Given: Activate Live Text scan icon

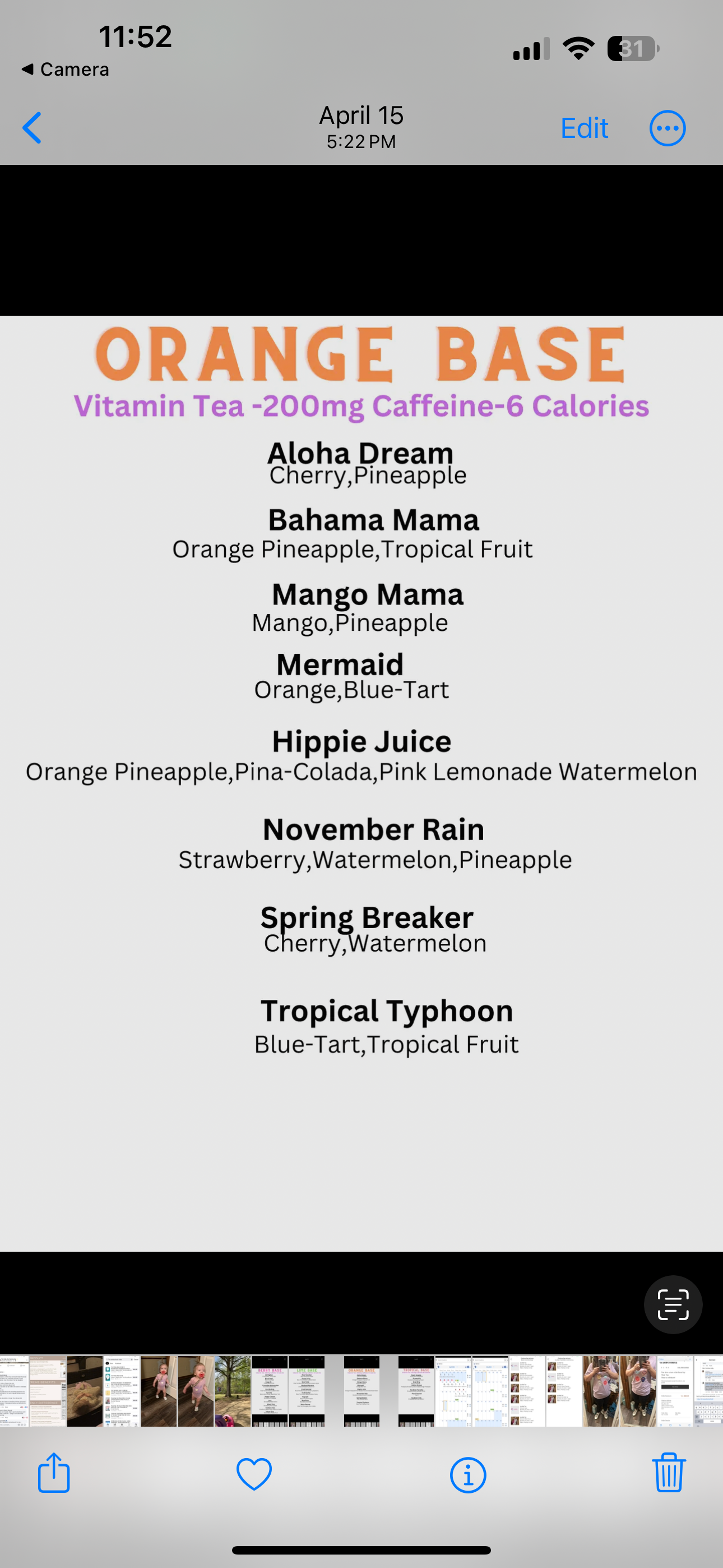Looking at the screenshot, I should click(x=673, y=1304).
